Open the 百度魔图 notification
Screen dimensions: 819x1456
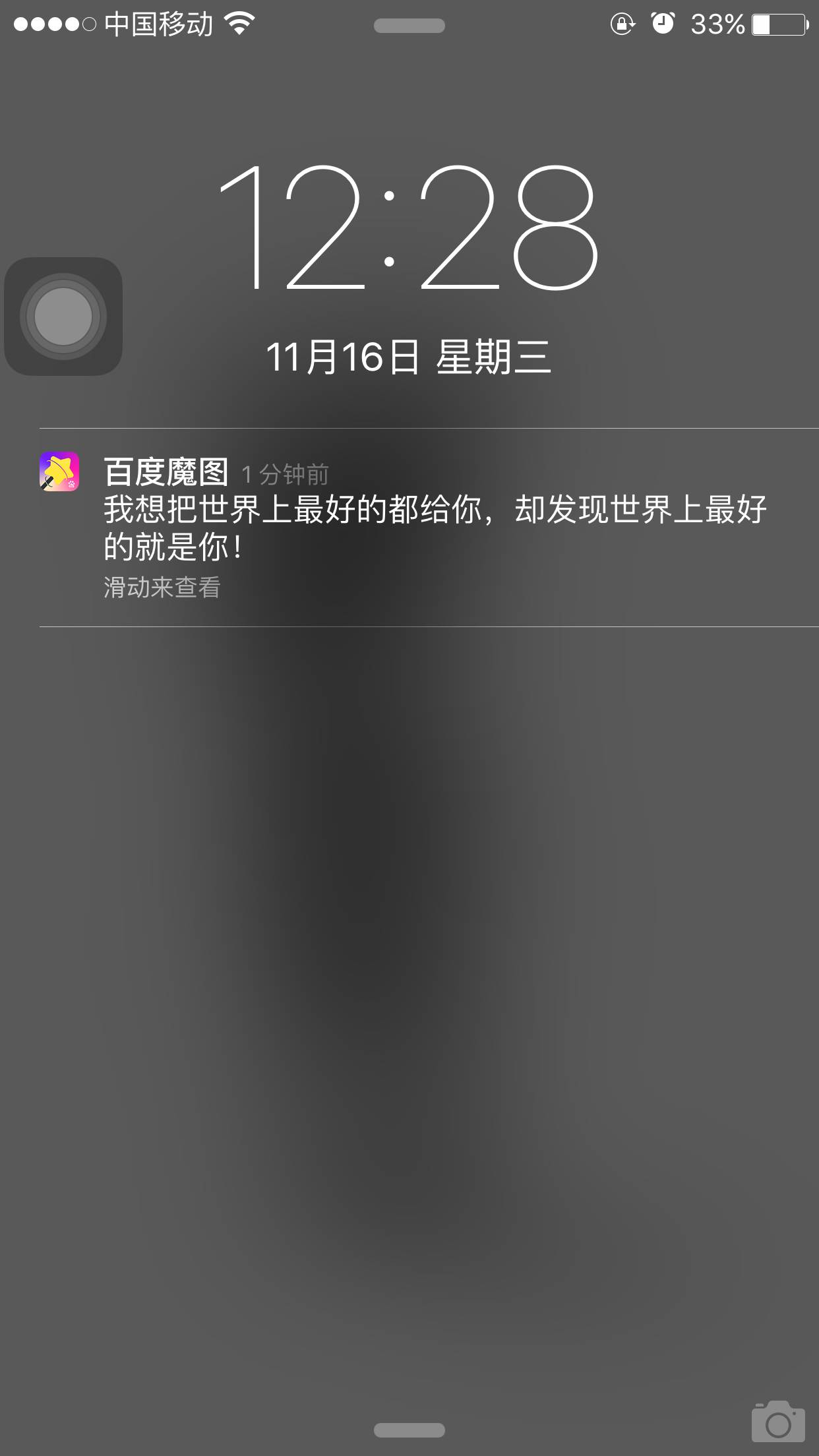point(429,528)
